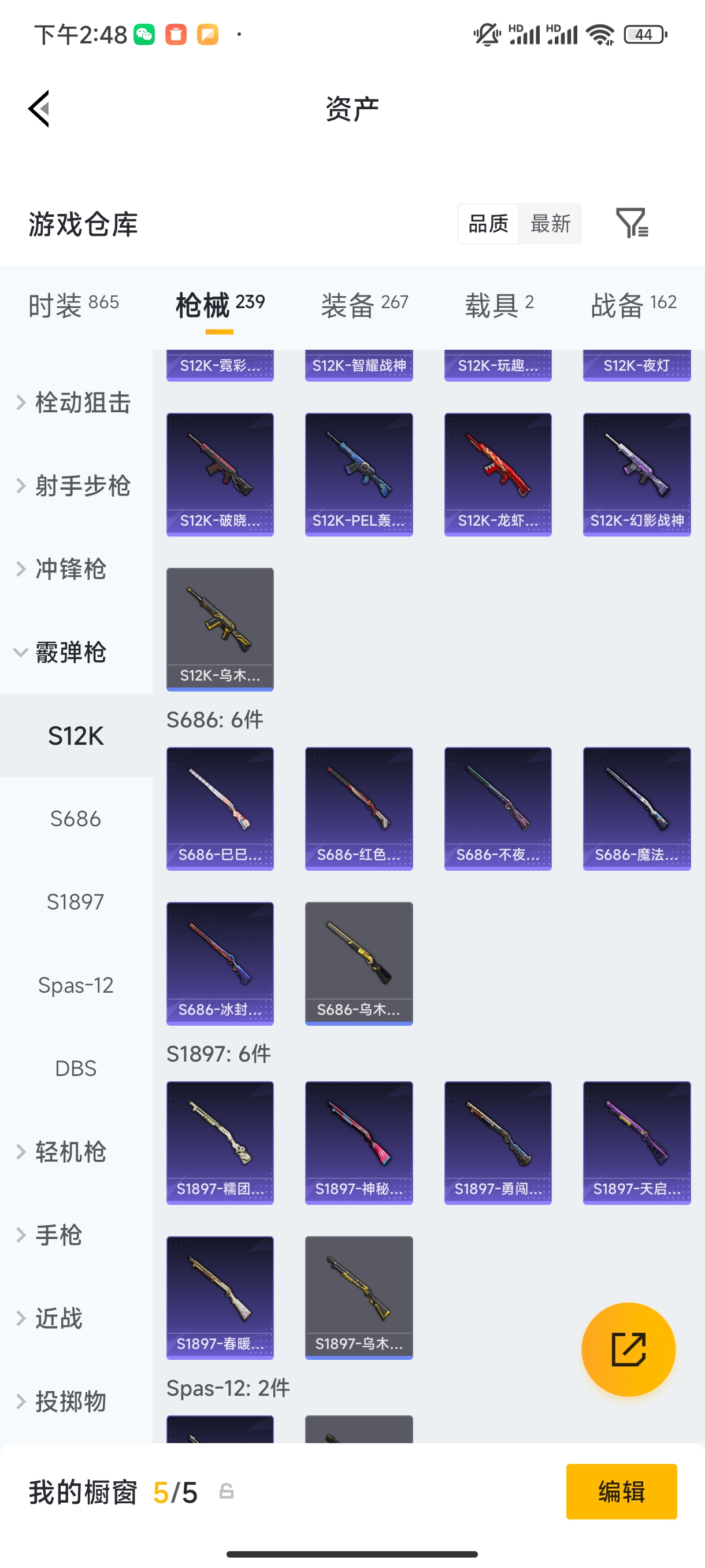Tap the back arrow at top left
Image resolution: width=705 pixels, height=1568 pixels.
38,108
